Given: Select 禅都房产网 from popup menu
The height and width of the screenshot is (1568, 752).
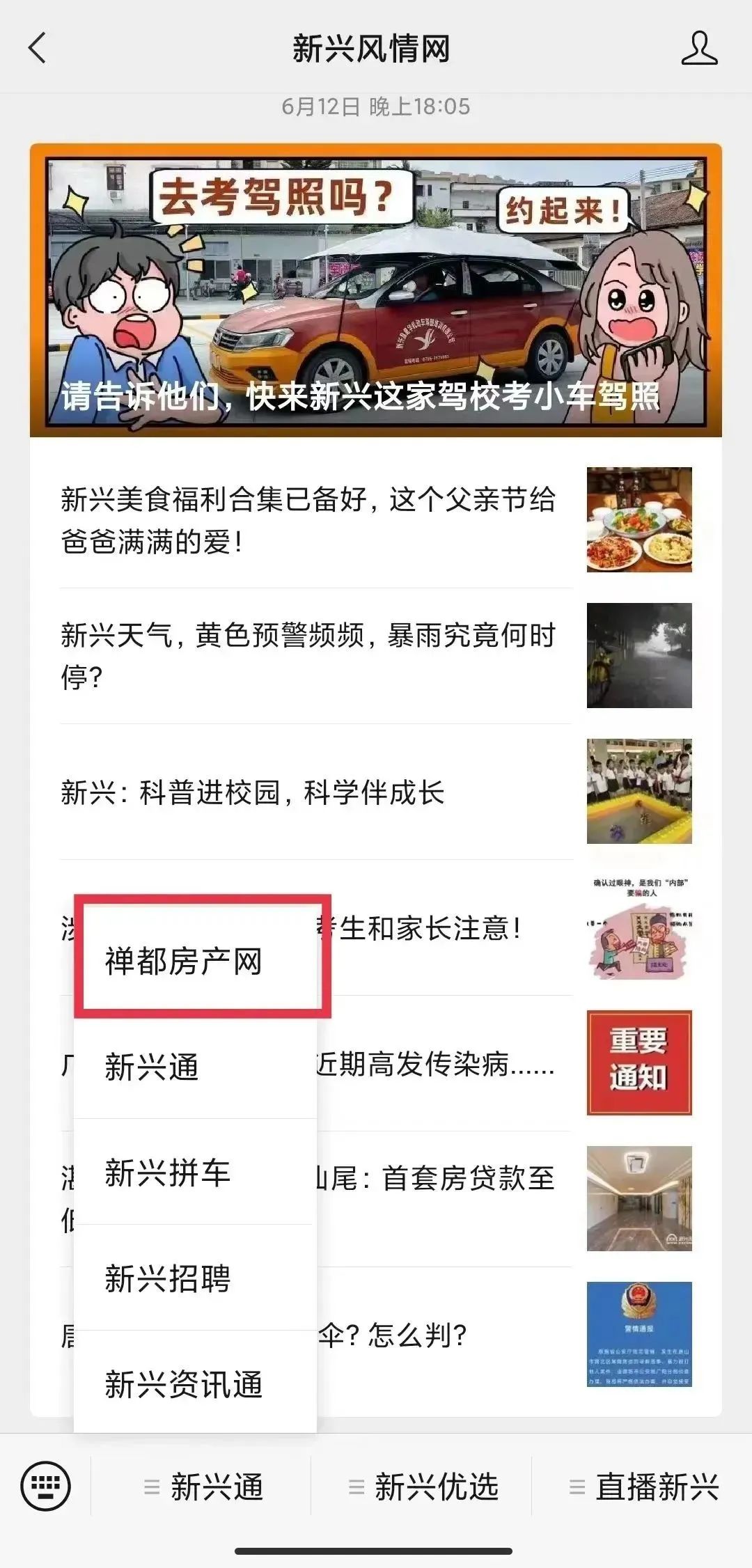Looking at the screenshot, I should [x=184, y=962].
